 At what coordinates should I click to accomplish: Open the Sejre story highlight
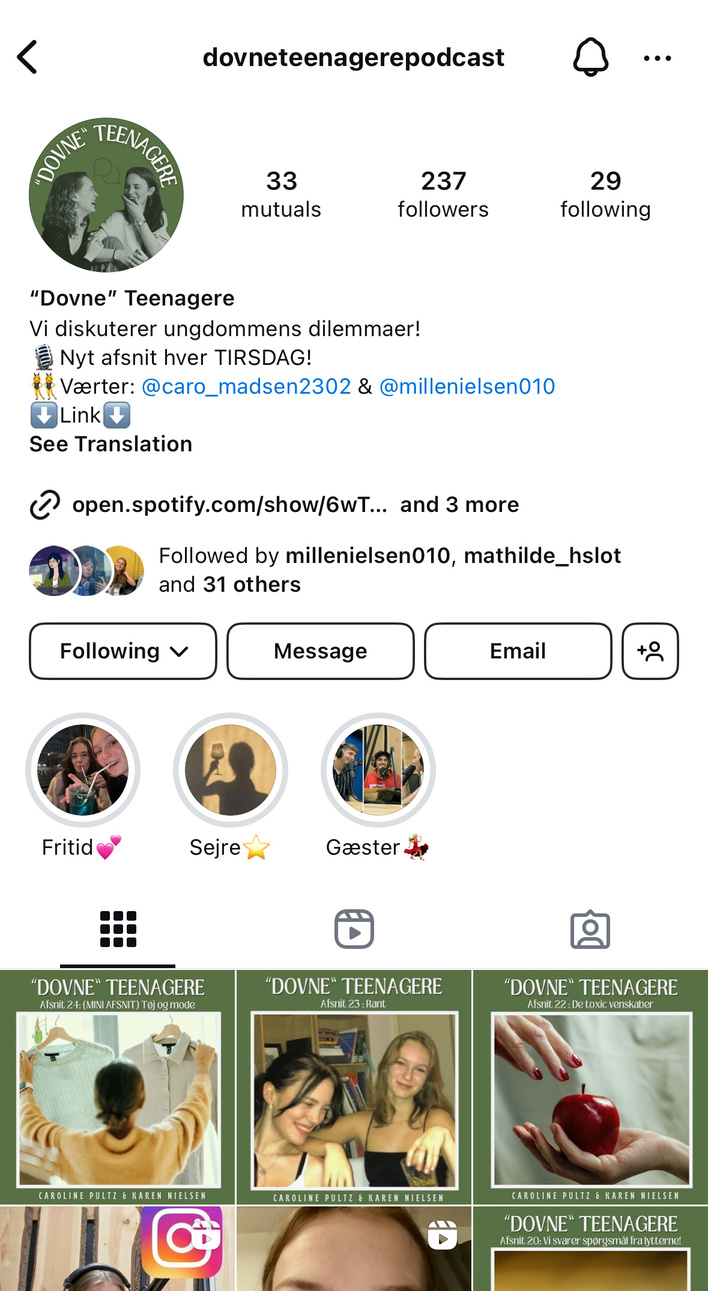pyautogui.click(x=230, y=771)
